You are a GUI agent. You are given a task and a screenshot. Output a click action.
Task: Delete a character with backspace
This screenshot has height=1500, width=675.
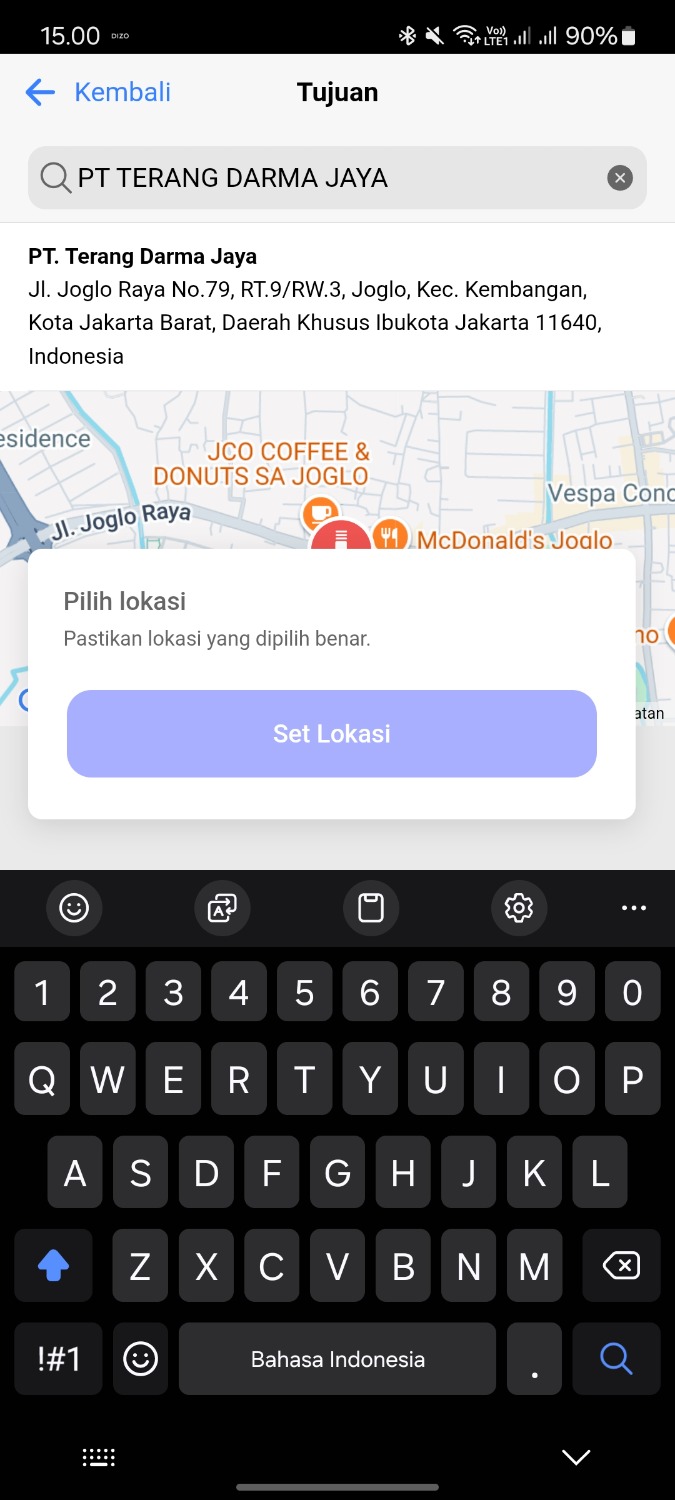[620, 1267]
